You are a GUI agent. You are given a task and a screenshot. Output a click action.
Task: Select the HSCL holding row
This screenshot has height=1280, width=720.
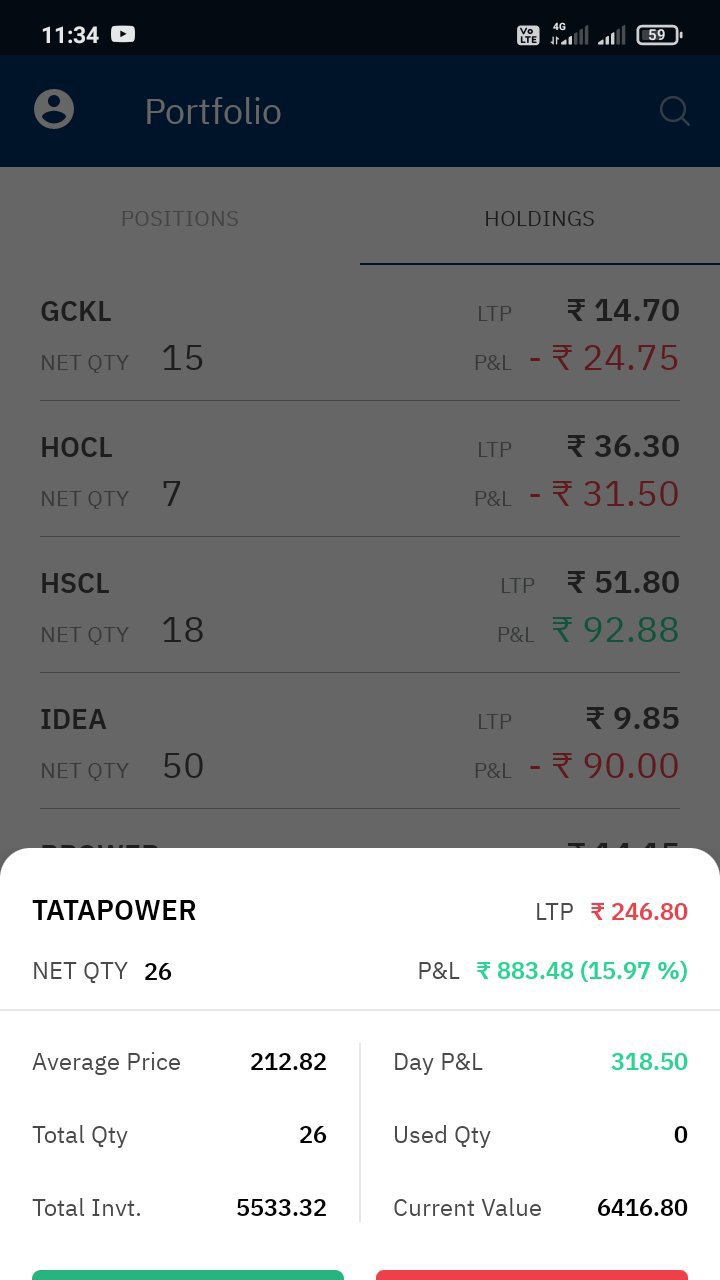(360, 607)
